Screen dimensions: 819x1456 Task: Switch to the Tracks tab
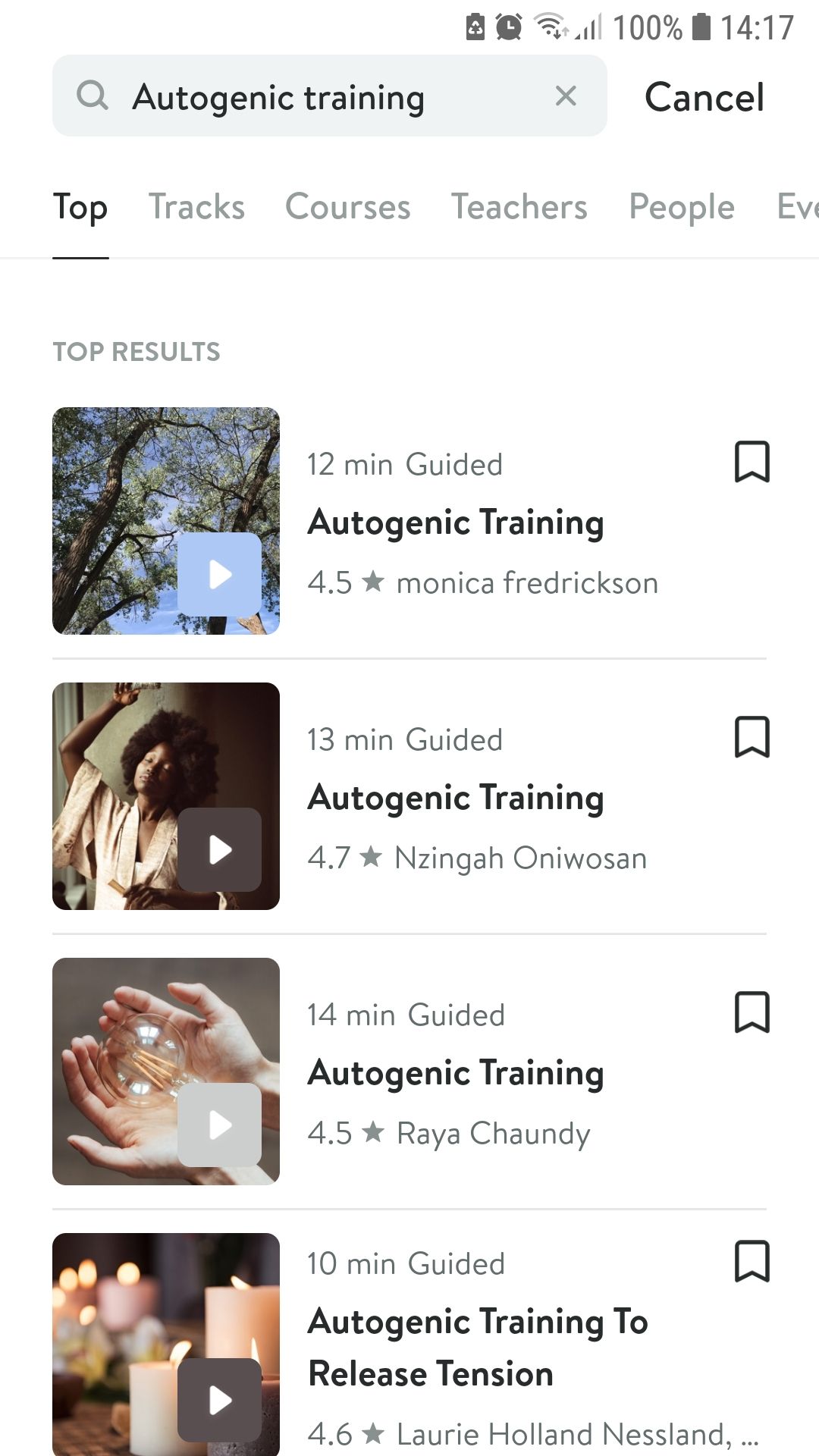click(x=196, y=207)
